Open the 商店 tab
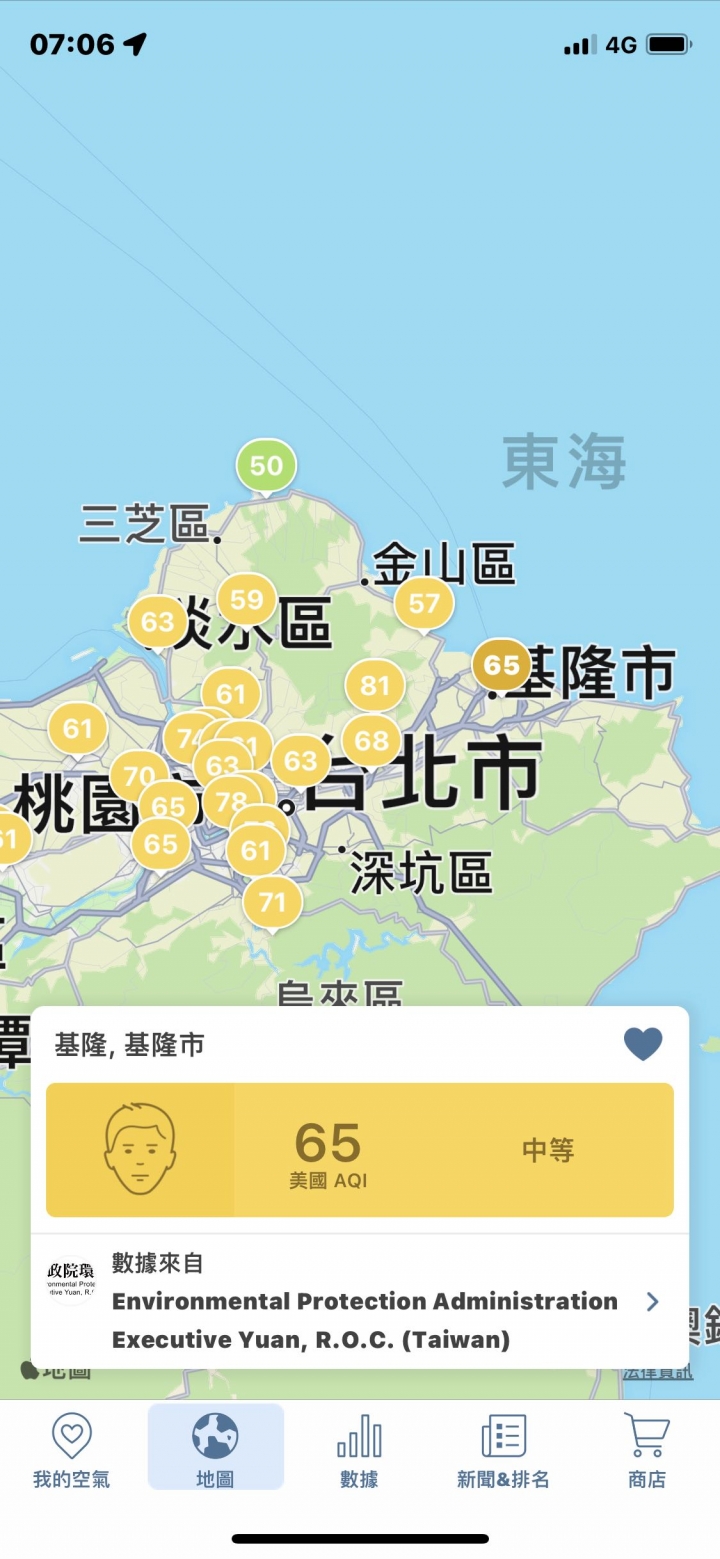Viewport: 720px width, 1559px height. (646, 1449)
